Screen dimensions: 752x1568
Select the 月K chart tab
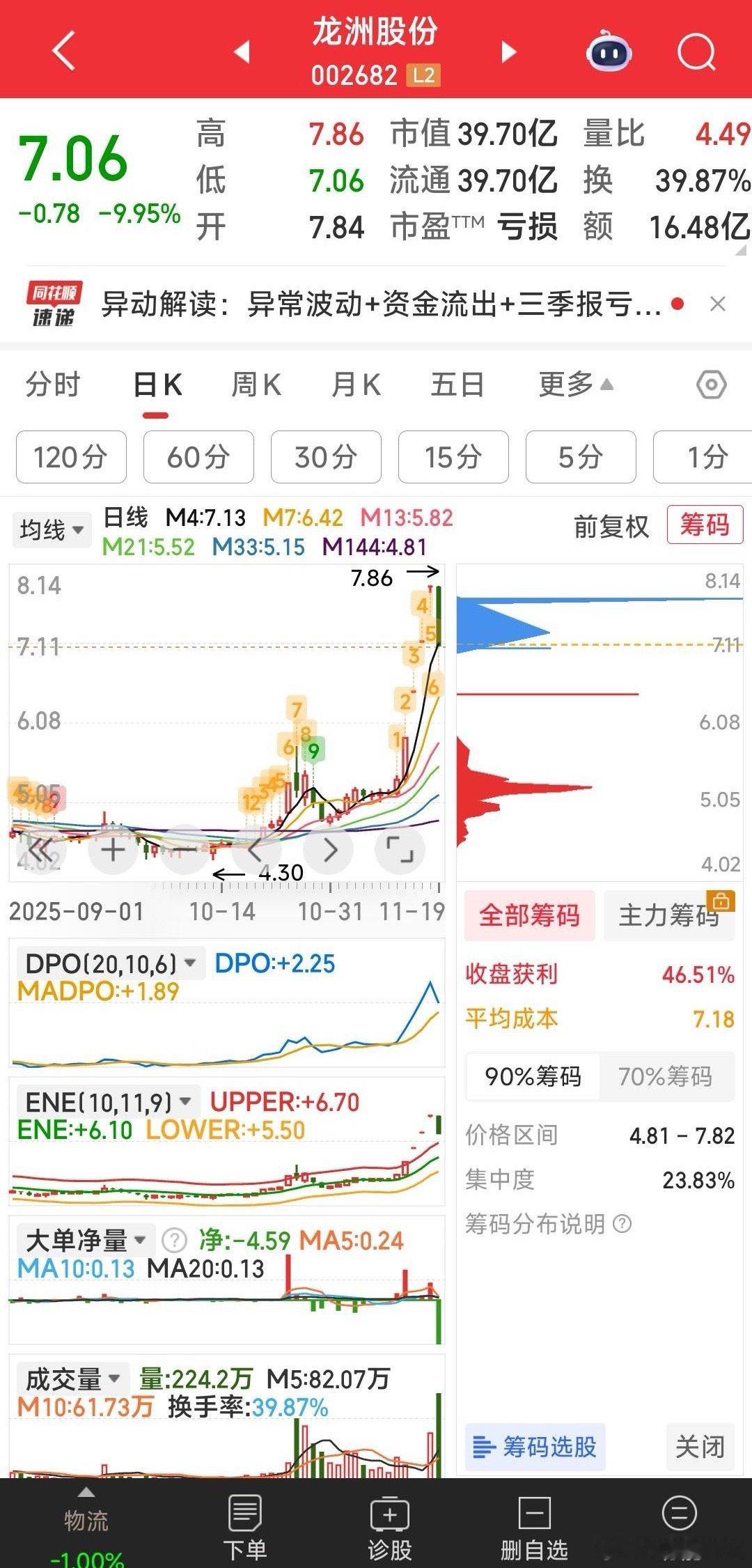[356, 385]
